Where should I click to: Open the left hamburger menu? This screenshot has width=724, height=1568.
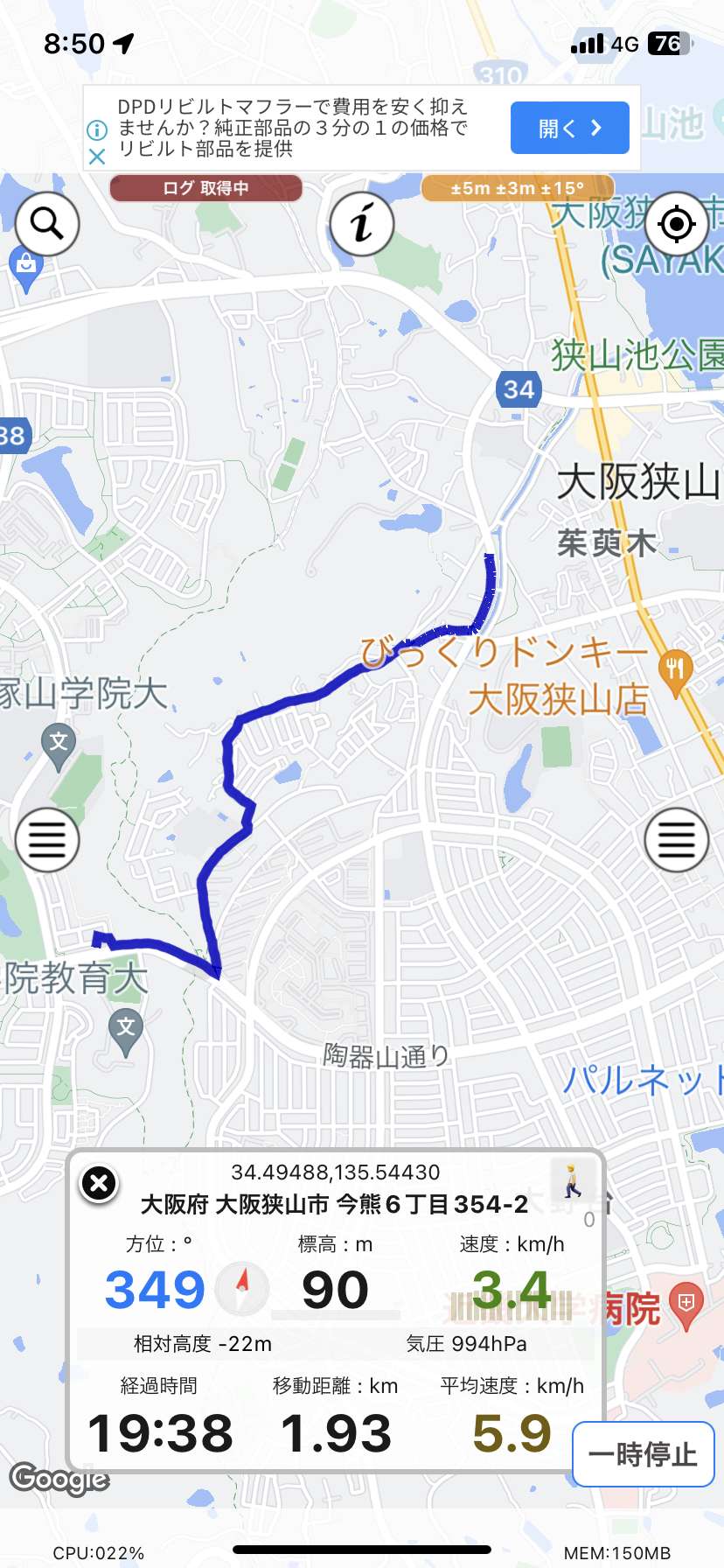pyautogui.click(x=47, y=840)
